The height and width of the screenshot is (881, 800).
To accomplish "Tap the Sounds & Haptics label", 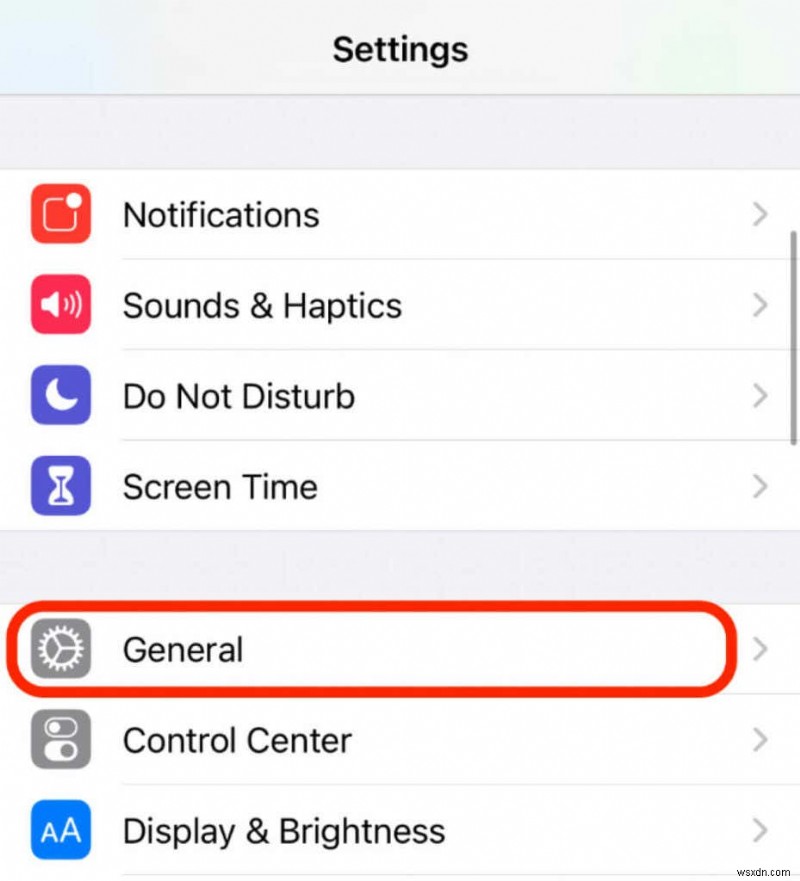I will click(261, 305).
